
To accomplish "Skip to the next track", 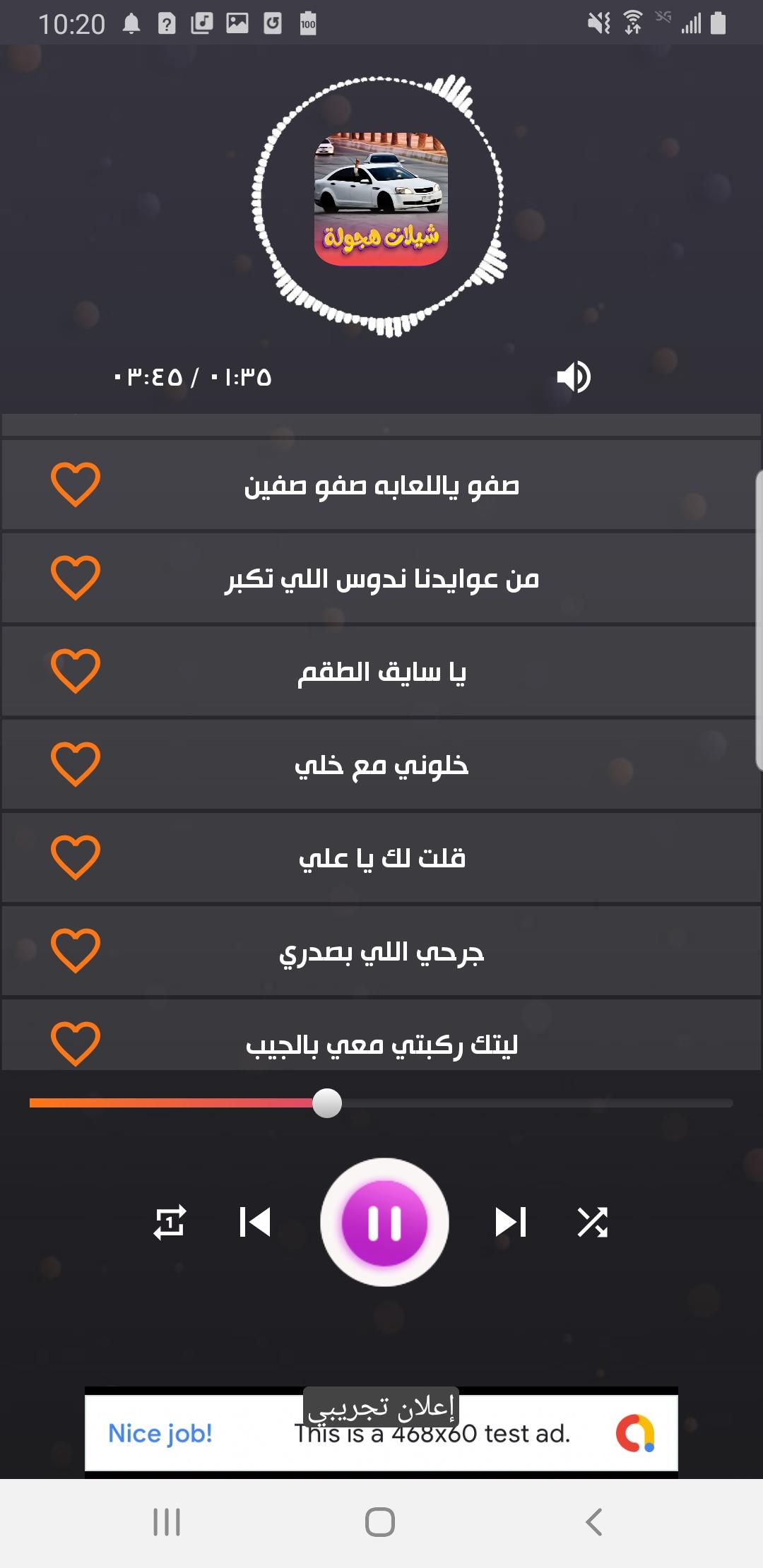I will tap(511, 1222).
